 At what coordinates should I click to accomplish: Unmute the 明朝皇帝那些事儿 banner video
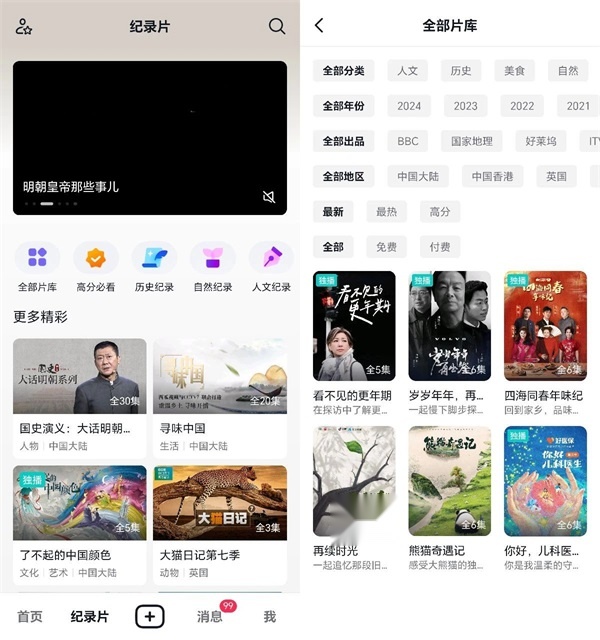pos(269,197)
